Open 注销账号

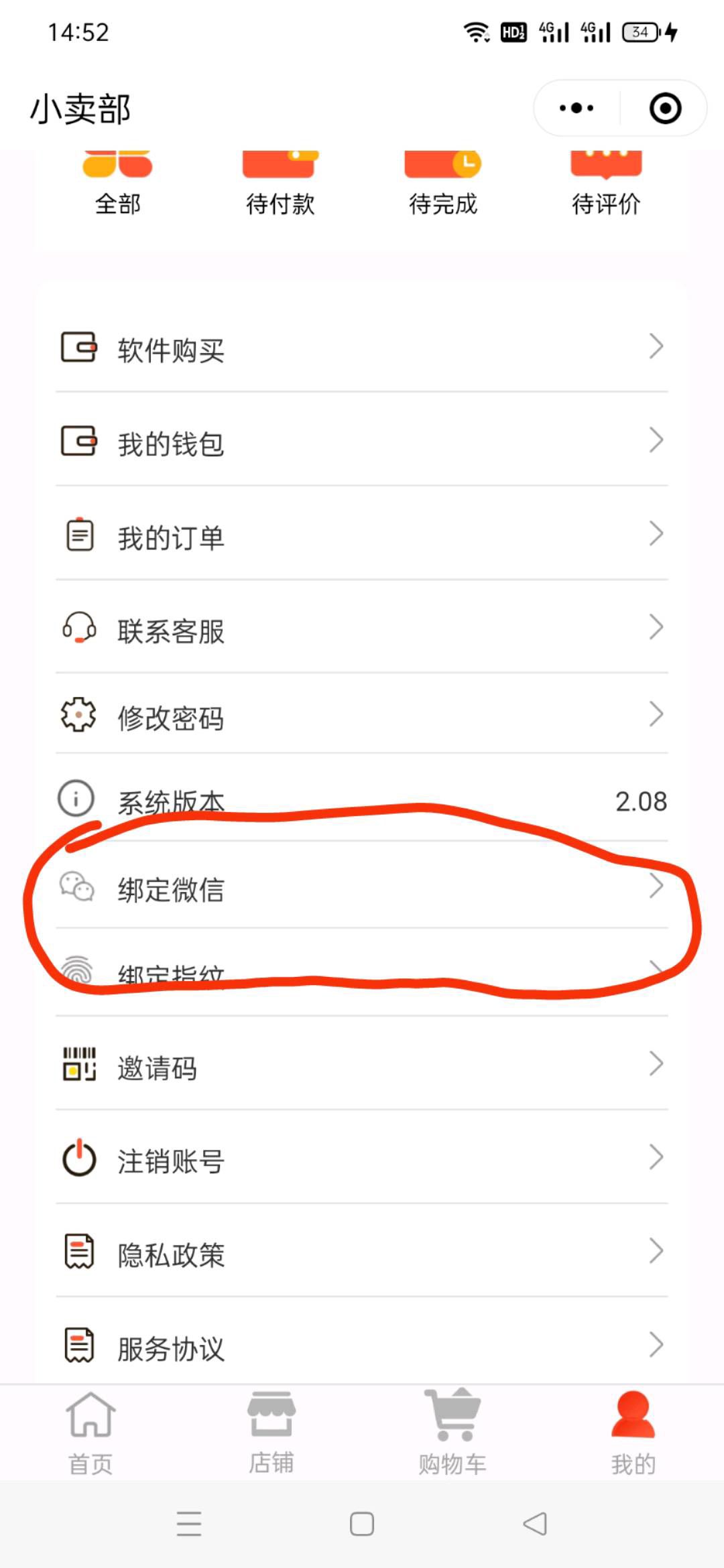[362, 1159]
